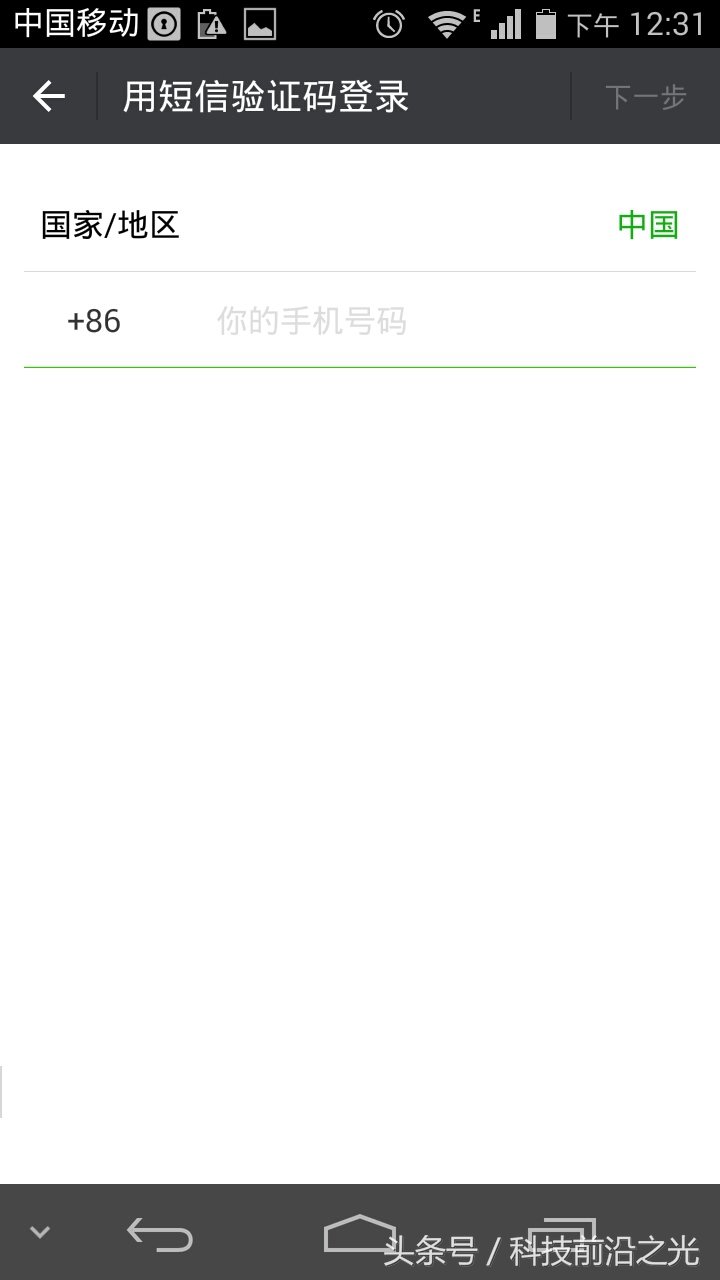Image resolution: width=720 pixels, height=1280 pixels.
Task: Tap the 下一步 next button
Action: click(644, 96)
